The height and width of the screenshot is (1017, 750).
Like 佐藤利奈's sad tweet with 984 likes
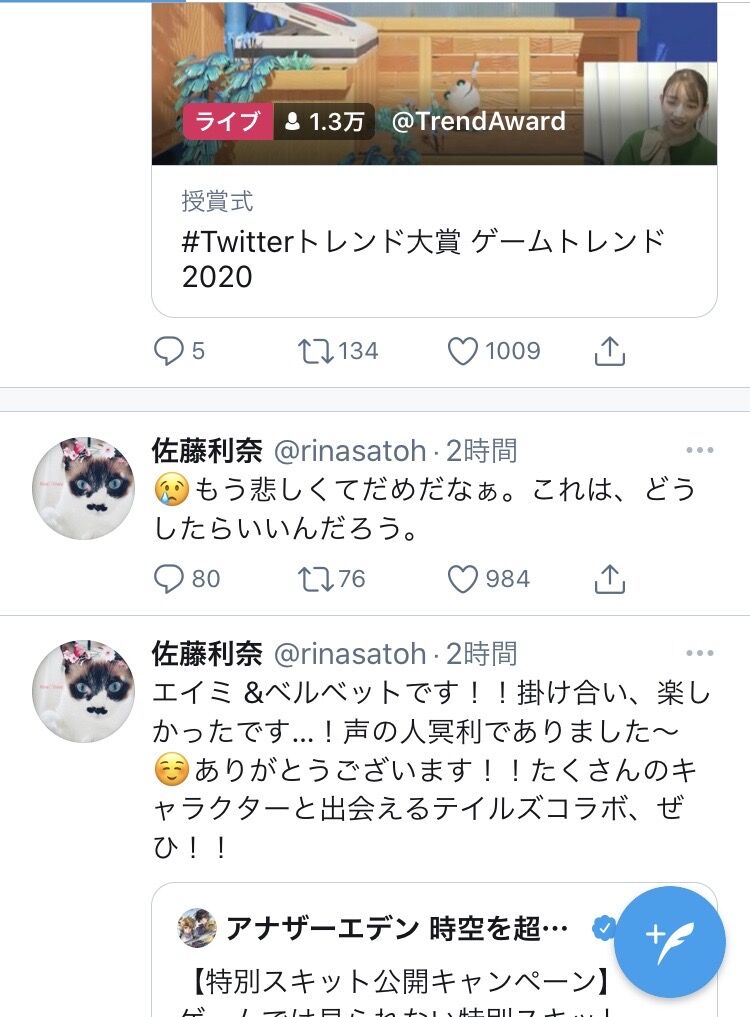point(465,578)
